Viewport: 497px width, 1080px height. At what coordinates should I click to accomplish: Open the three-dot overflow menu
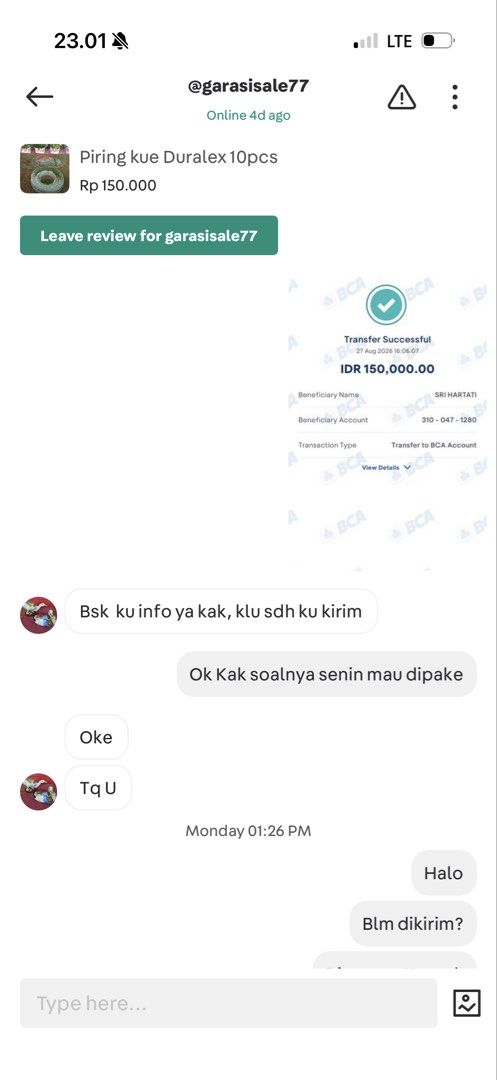pyautogui.click(x=455, y=97)
